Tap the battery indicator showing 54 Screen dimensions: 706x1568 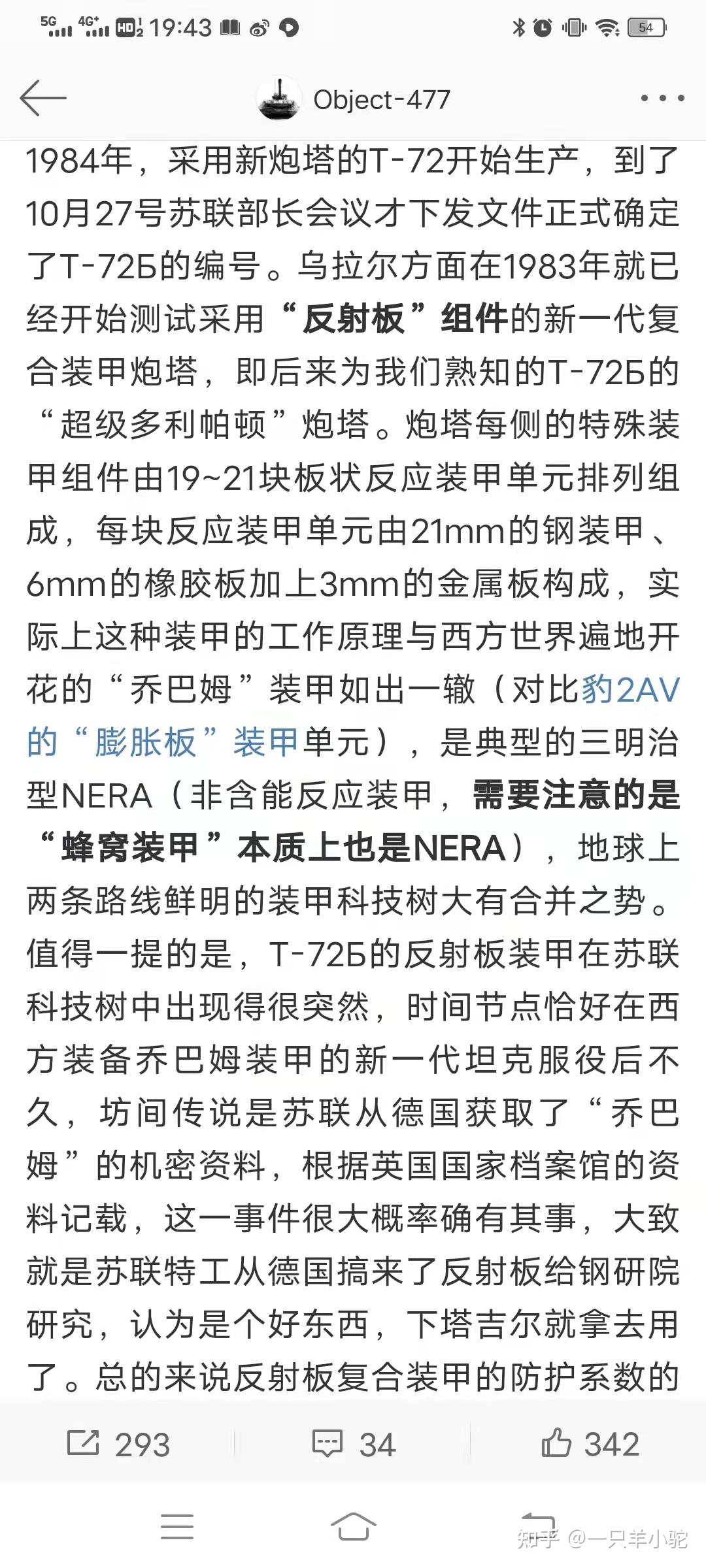647,27
